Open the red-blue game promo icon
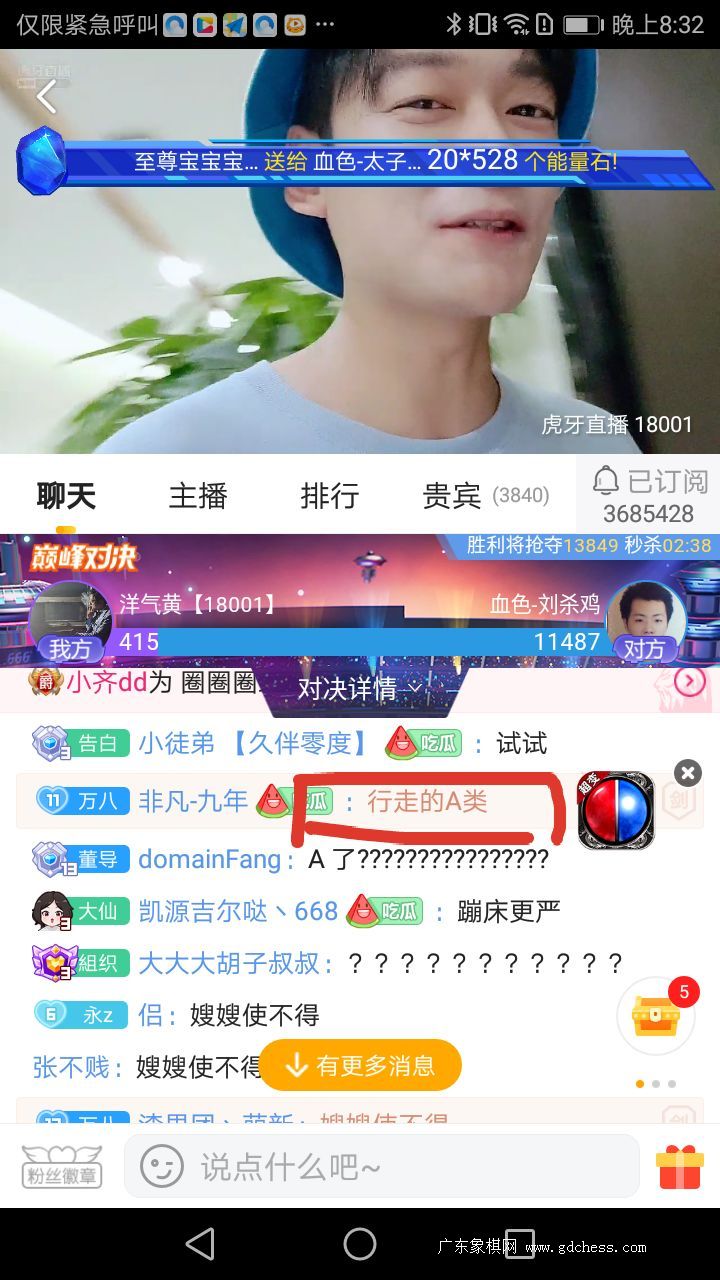 [616, 809]
